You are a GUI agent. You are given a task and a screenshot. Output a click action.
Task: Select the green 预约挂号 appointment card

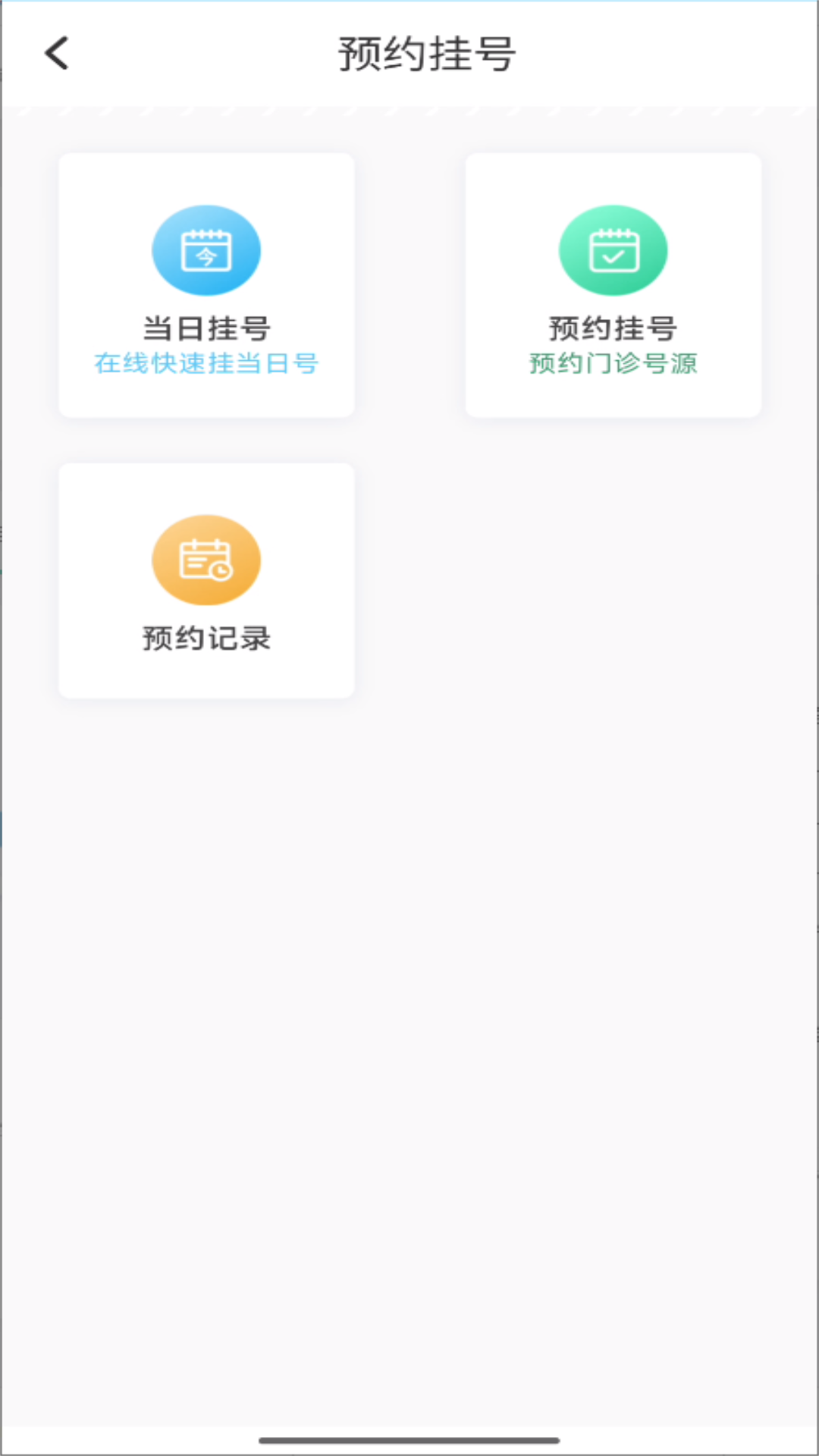pos(613,285)
